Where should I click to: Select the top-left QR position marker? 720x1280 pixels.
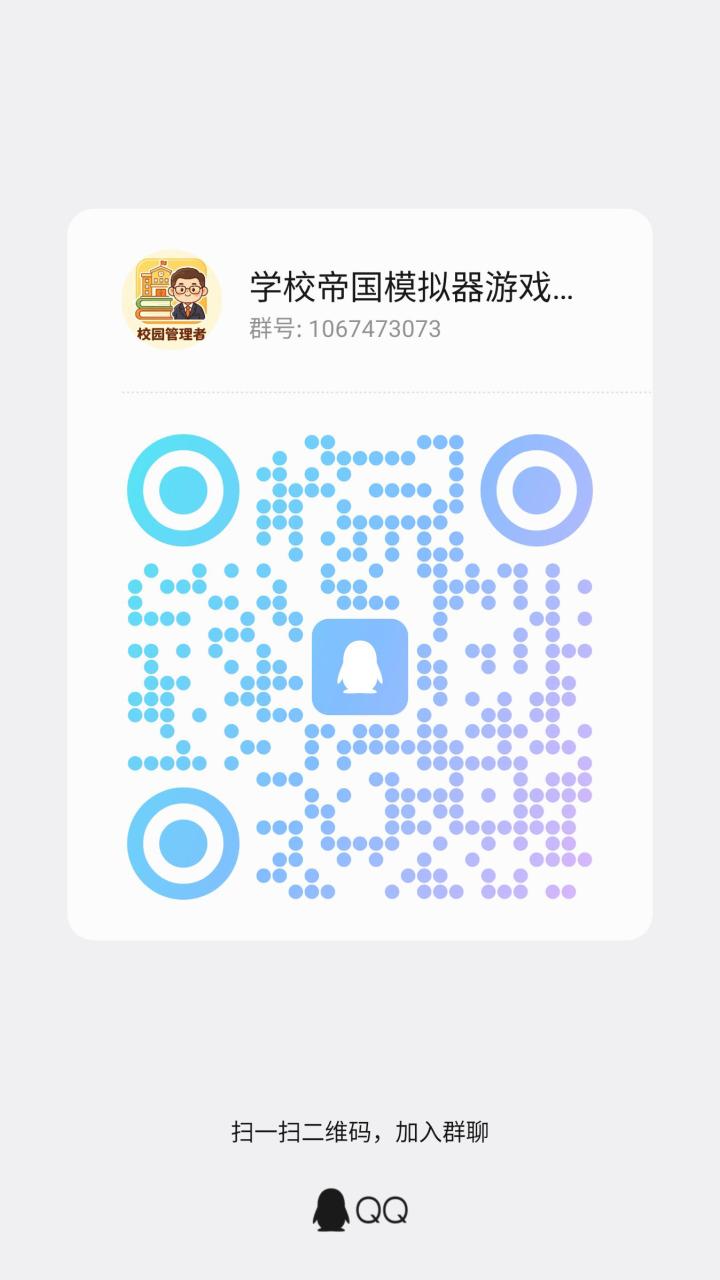point(183,489)
